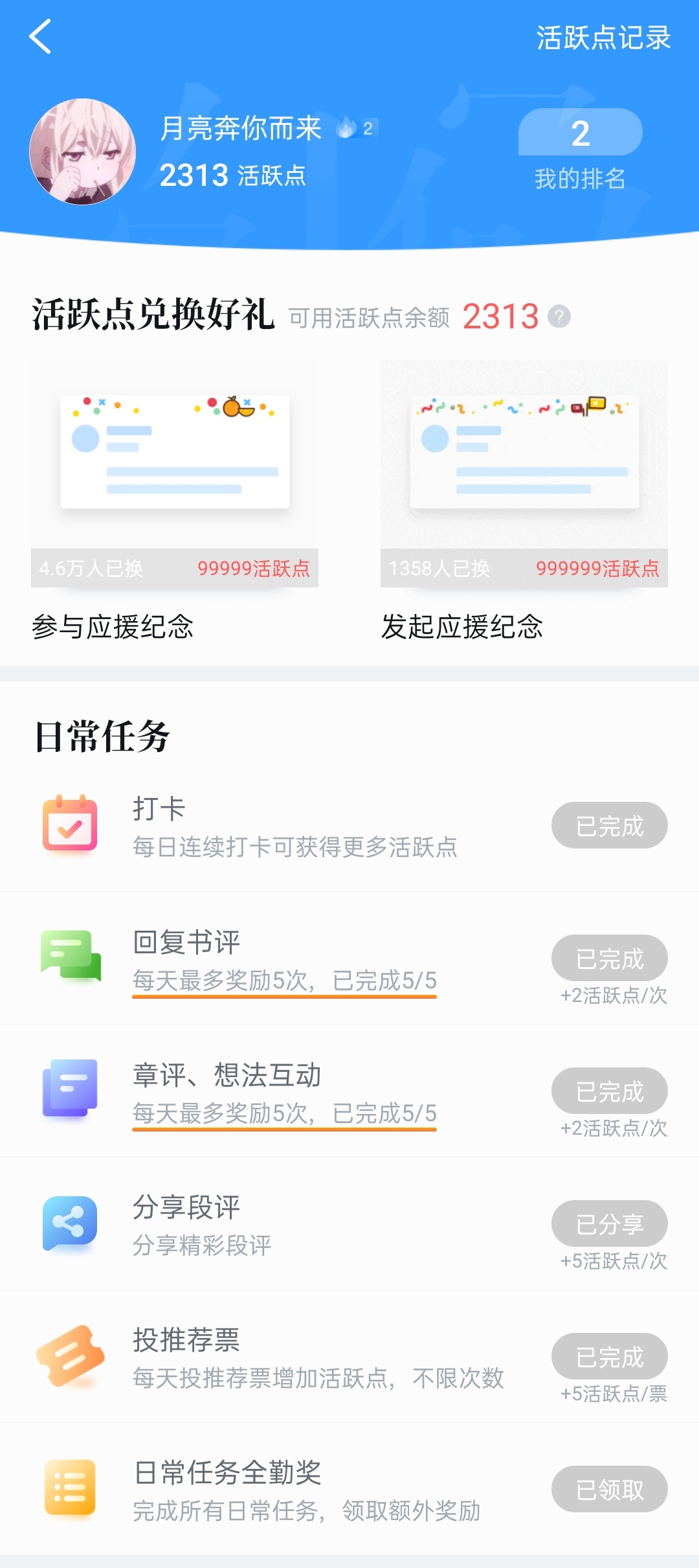Tap the help icon next to balance 2313
The height and width of the screenshot is (1568, 699).
(x=559, y=317)
